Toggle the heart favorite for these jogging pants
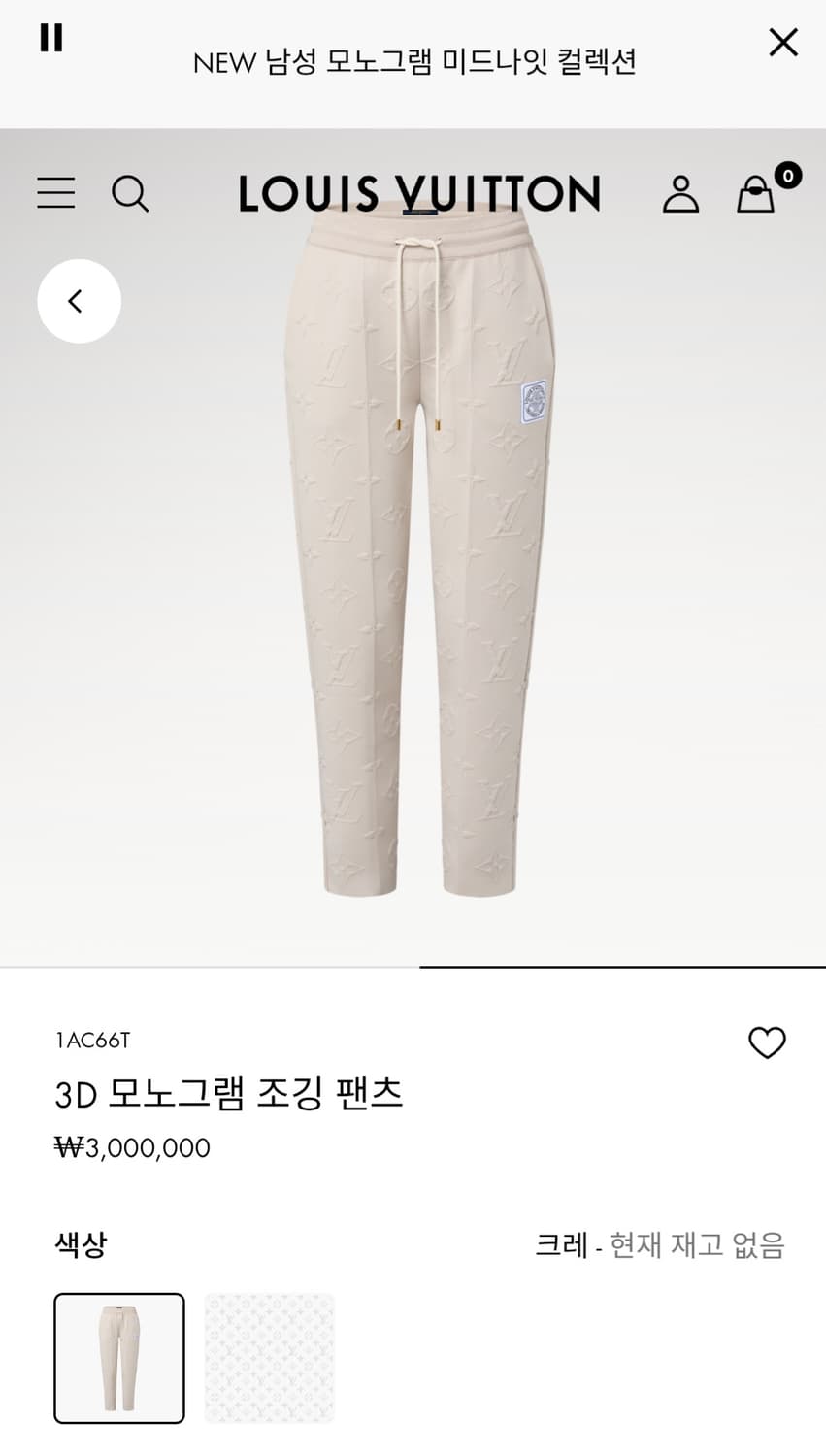The height and width of the screenshot is (1456, 826). (x=767, y=1042)
